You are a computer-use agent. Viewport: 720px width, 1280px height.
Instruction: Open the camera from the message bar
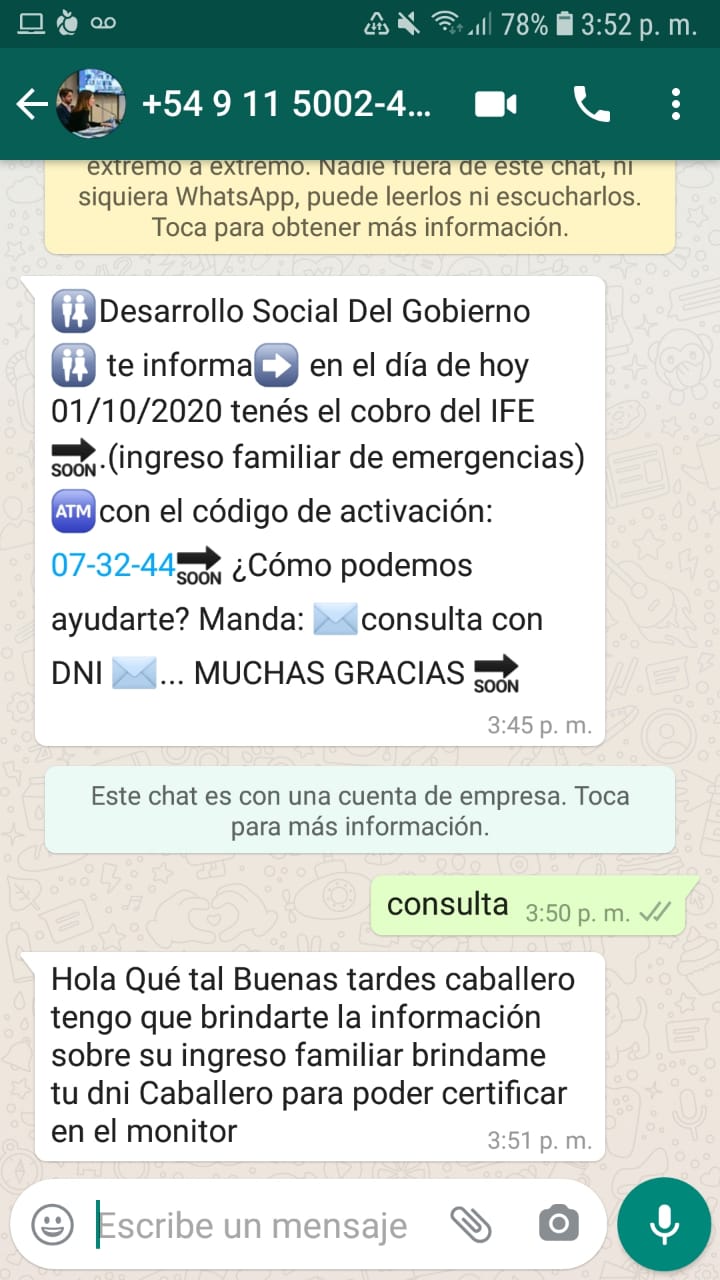pyautogui.click(x=558, y=1224)
